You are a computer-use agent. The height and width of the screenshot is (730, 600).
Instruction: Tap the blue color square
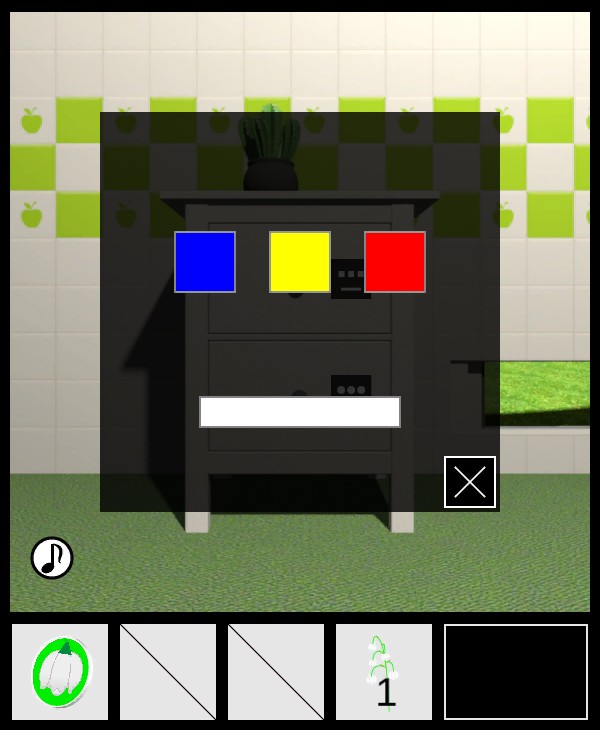click(205, 262)
